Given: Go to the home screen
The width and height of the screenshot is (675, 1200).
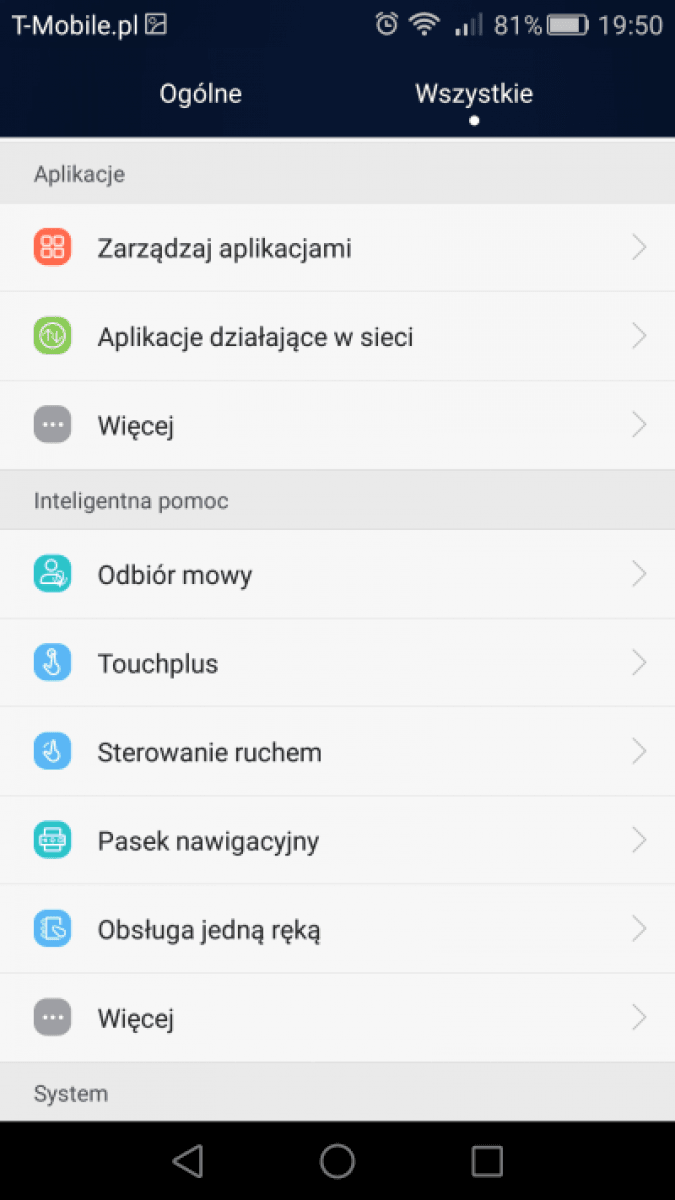Looking at the screenshot, I should [x=337, y=1160].
